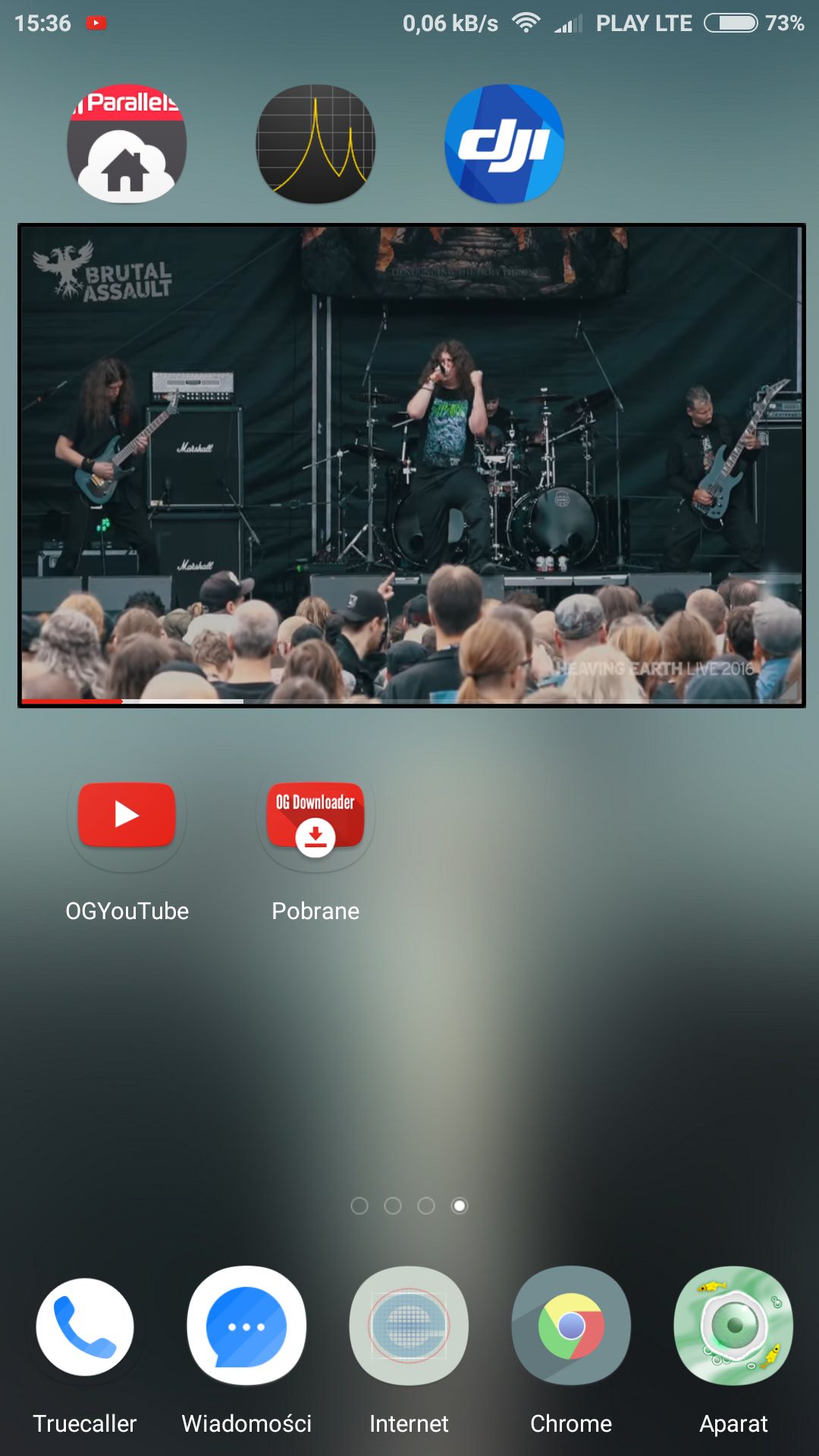The image size is (819, 1456).
Task: Open the Parallels Access app
Action: click(127, 143)
